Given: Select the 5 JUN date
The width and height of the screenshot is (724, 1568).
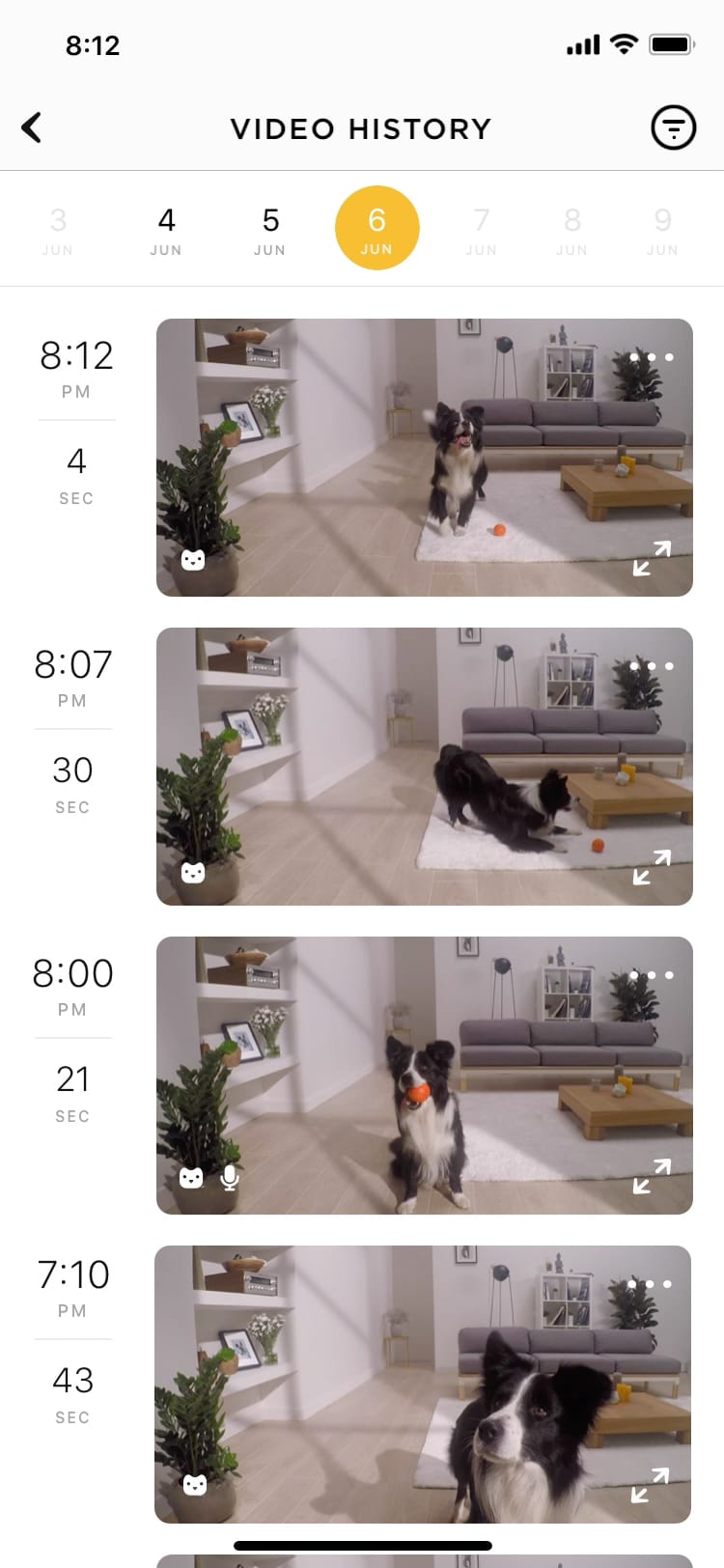Looking at the screenshot, I should (x=270, y=230).
